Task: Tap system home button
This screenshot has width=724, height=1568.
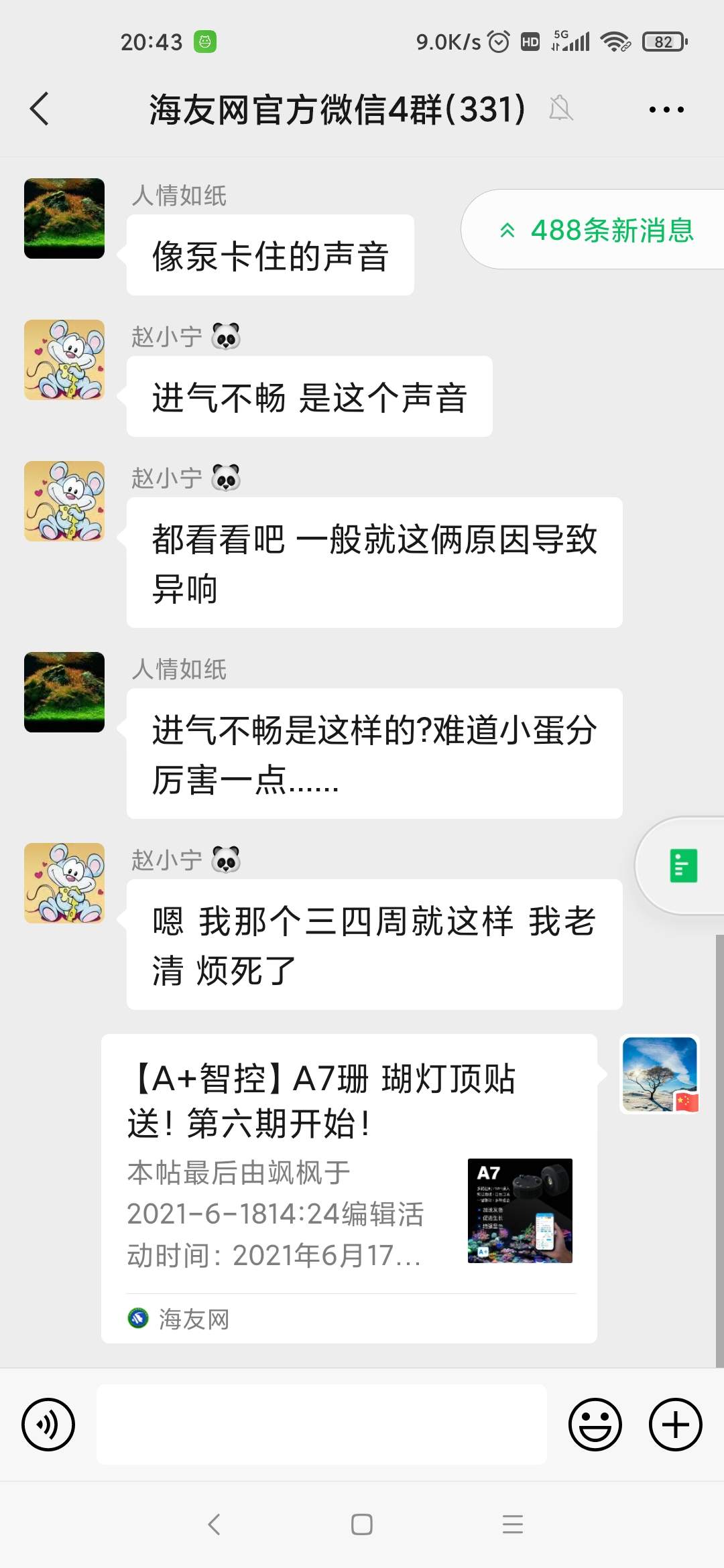Action: pyautogui.click(x=362, y=1524)
